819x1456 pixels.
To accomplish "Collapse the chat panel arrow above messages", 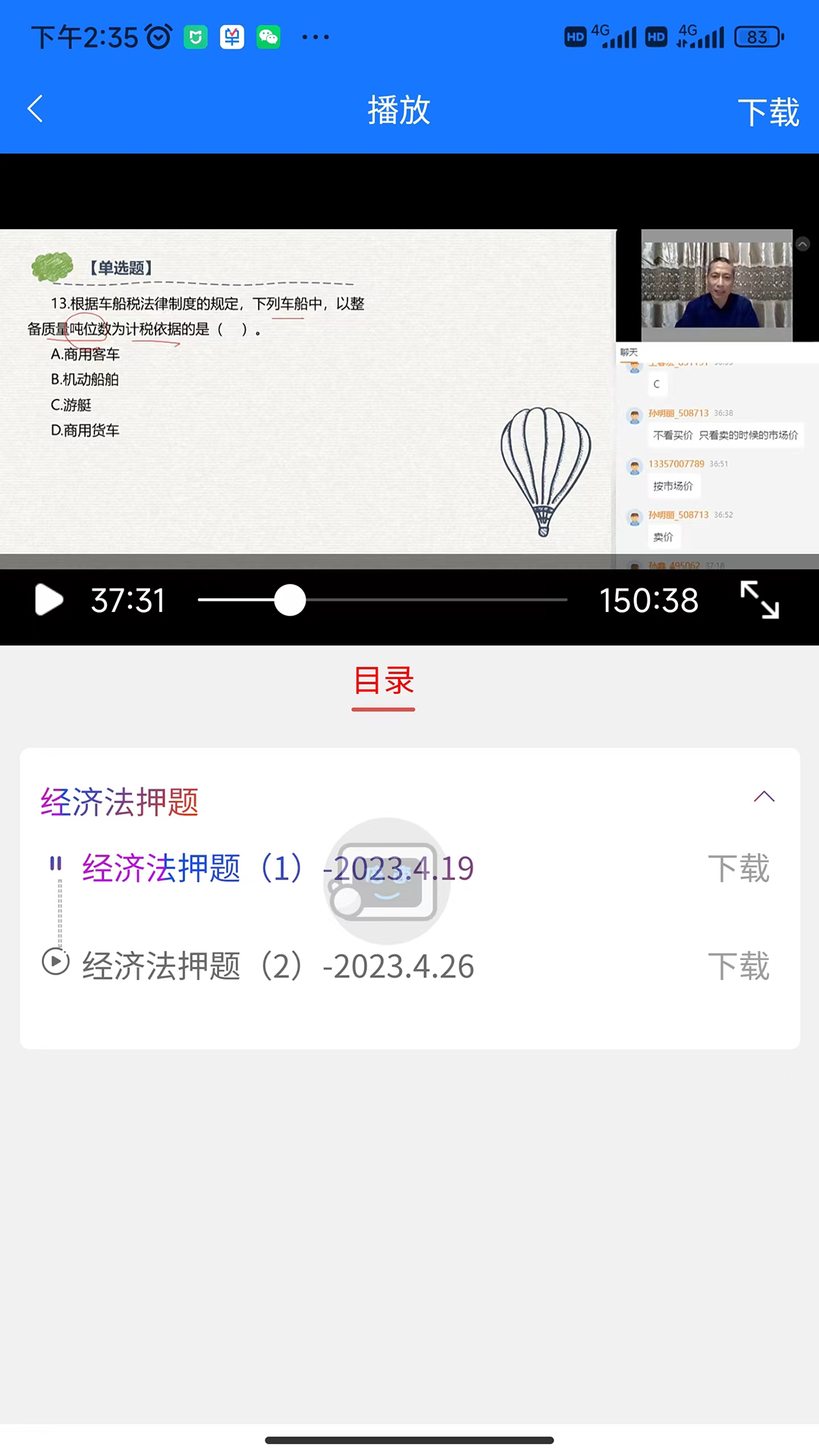I will pos(802,244).
